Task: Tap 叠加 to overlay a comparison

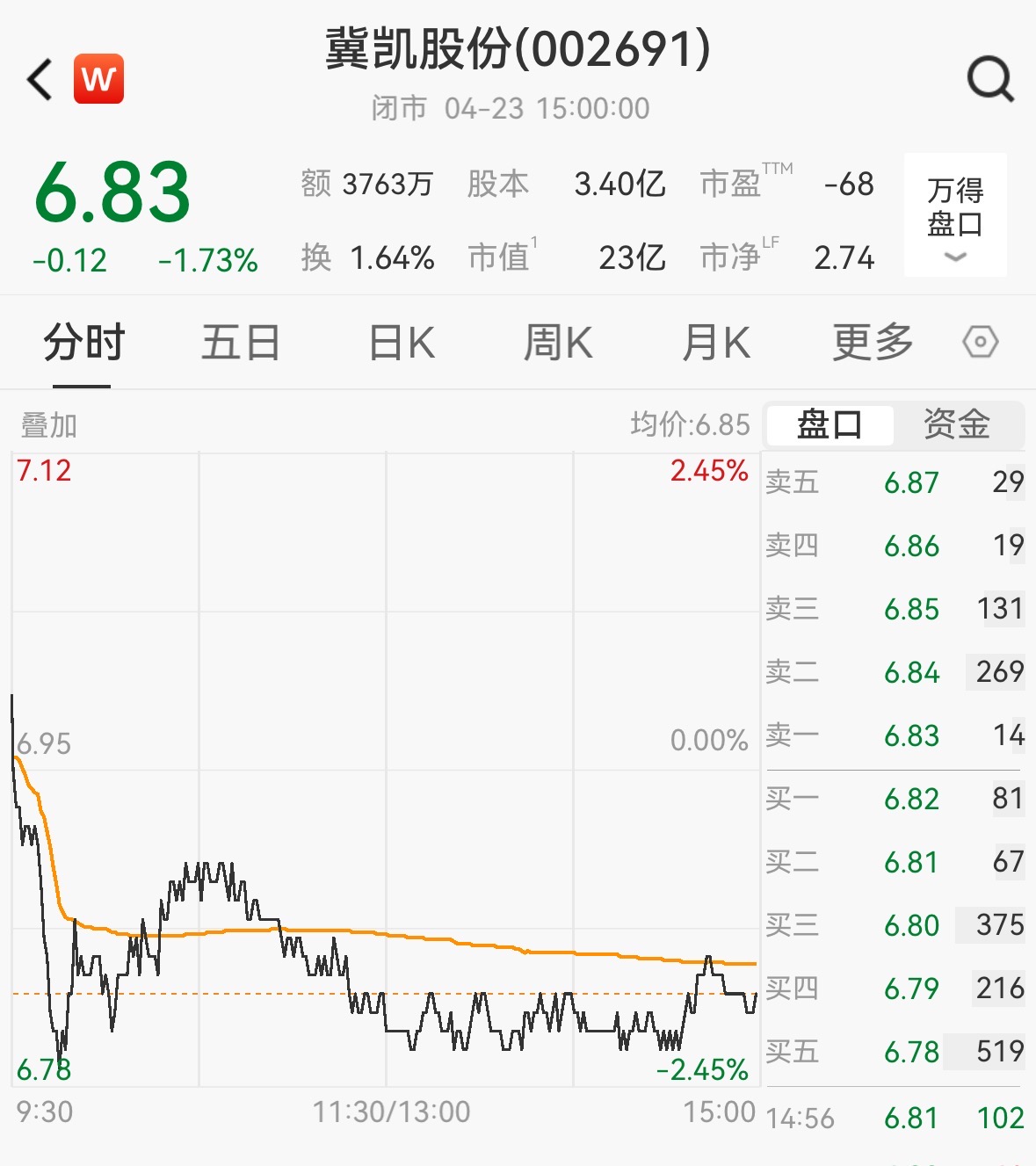Action: tap(49, 425)
